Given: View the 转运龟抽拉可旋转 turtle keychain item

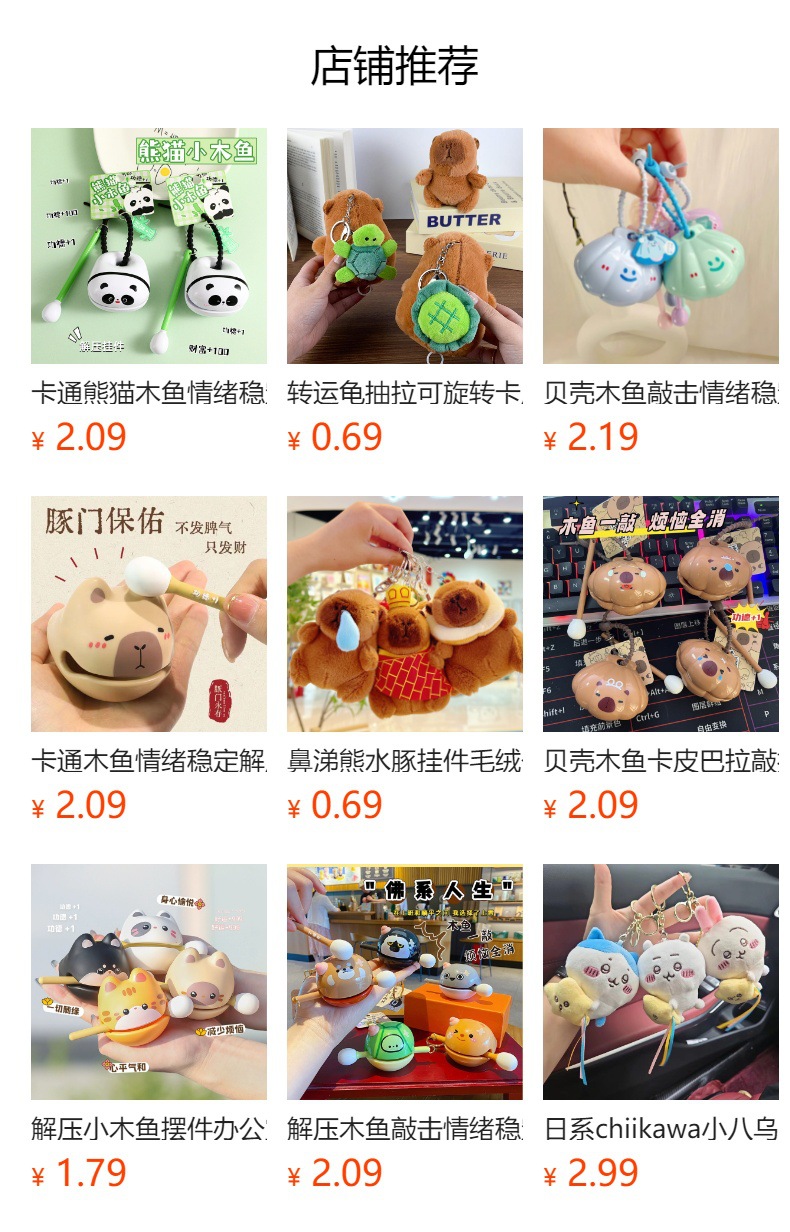Looking at the screenshot, I should click(x=405, y=292).
